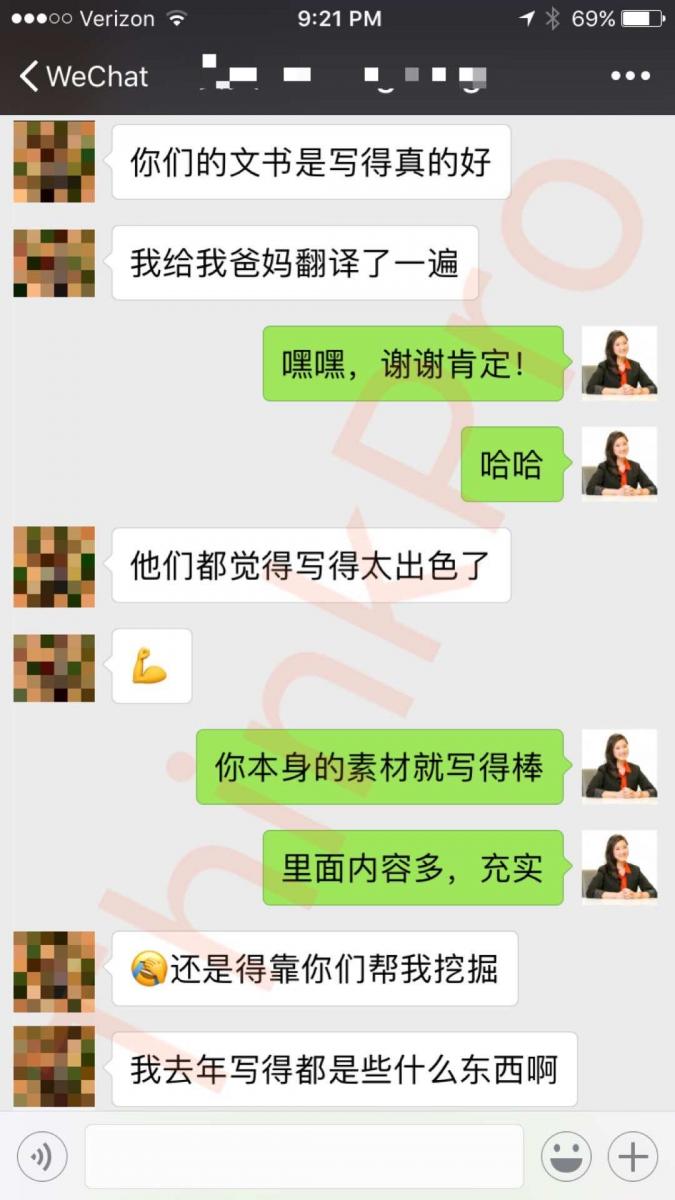Go back to the WeChat chat list
This screenshot has width=675, height=1200.
pos(84,76)
